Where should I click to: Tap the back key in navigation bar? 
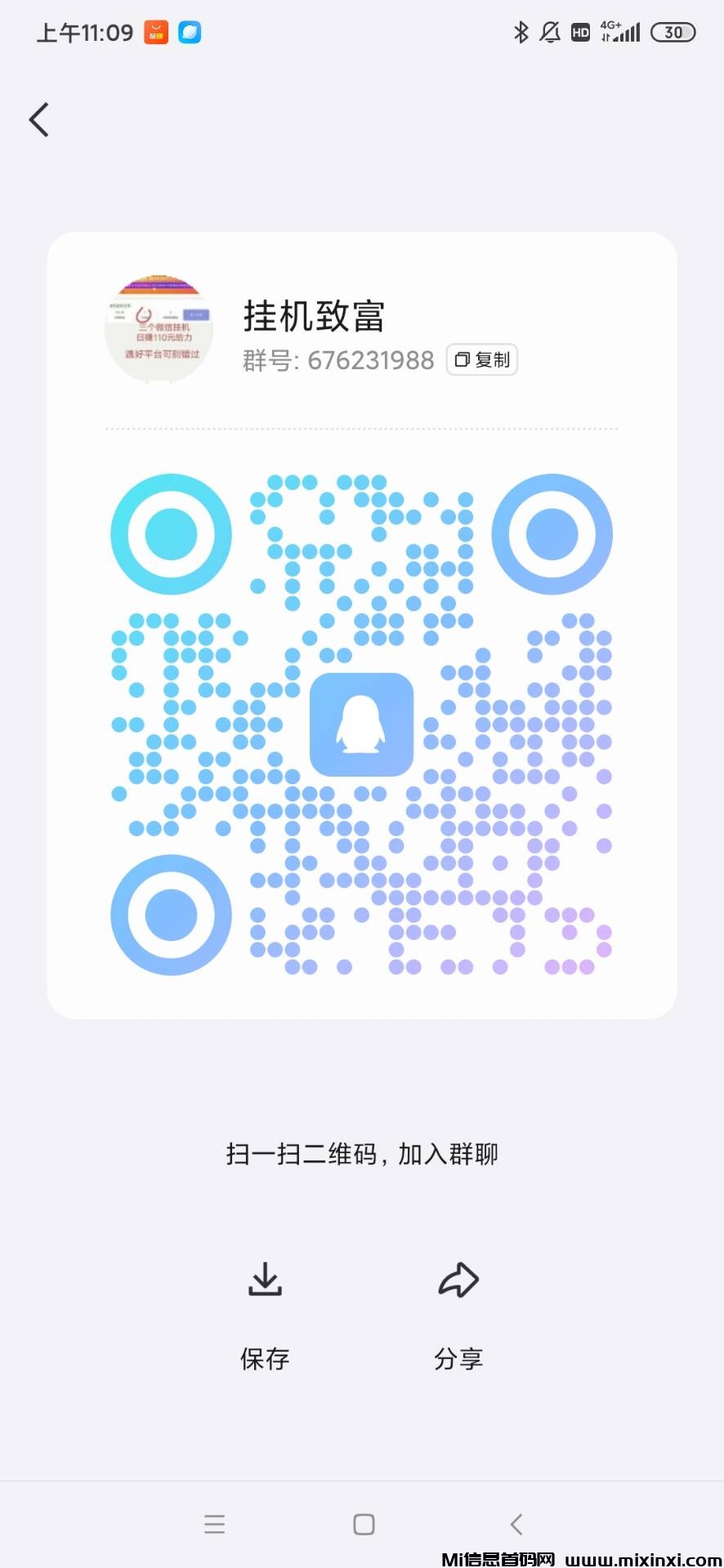click(517, 1523)
